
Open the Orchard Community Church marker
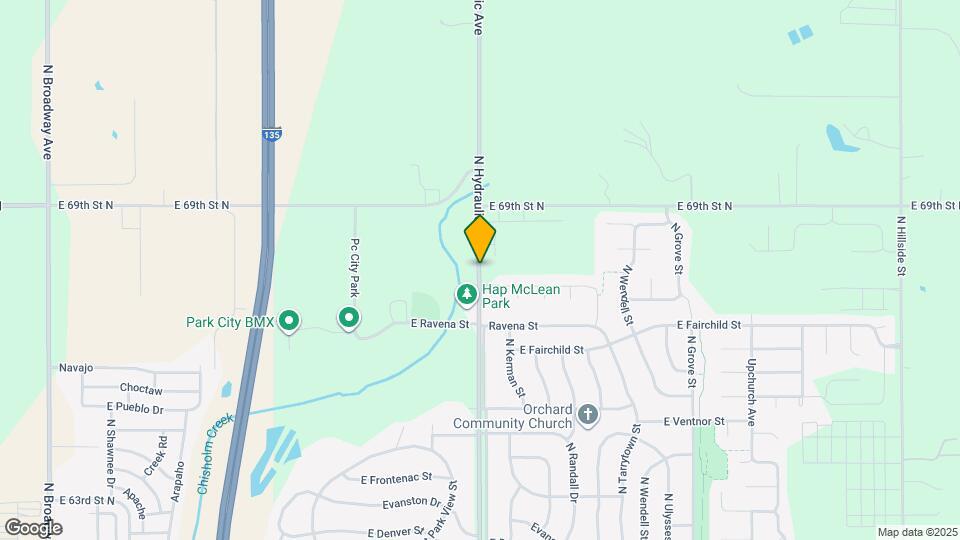589,413
